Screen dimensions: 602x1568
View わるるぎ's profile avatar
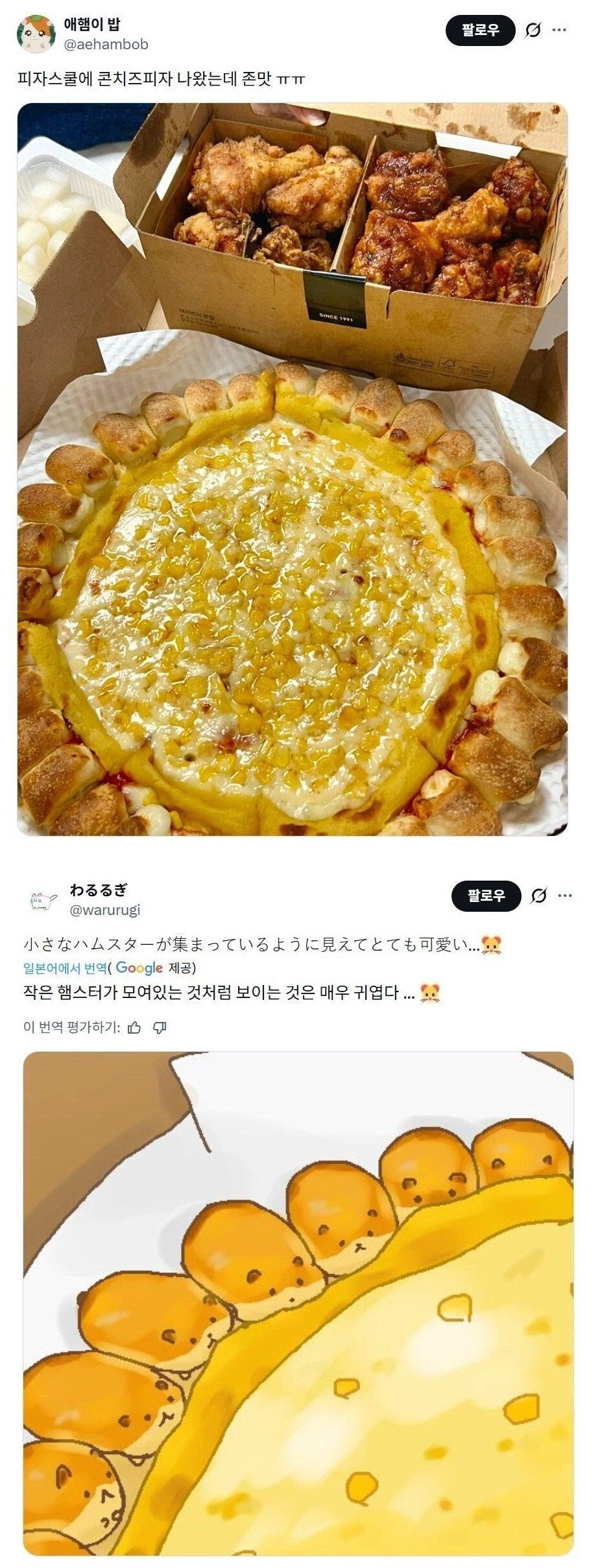coord(43,900)
